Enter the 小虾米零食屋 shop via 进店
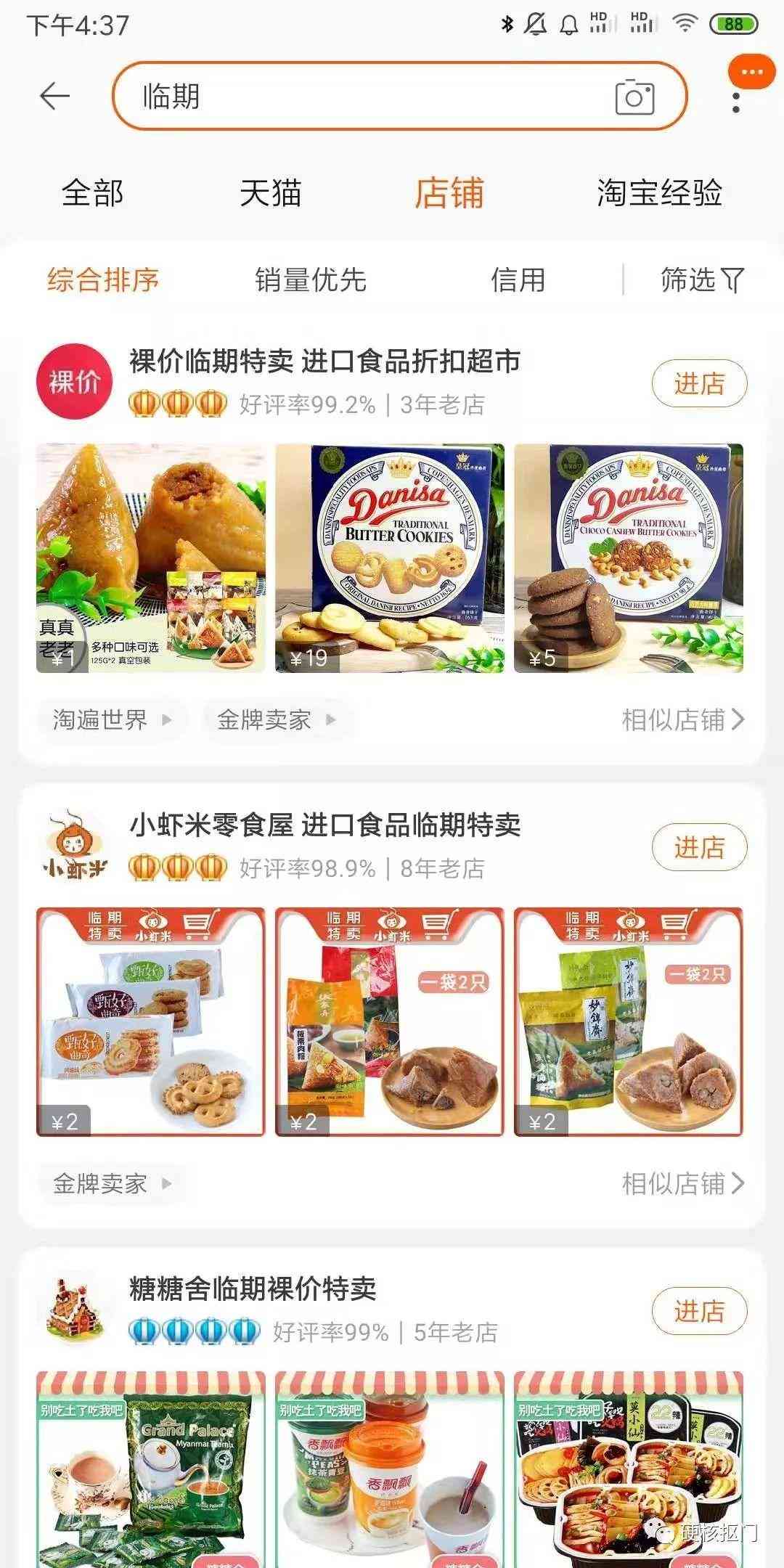 tap(699, 847)
